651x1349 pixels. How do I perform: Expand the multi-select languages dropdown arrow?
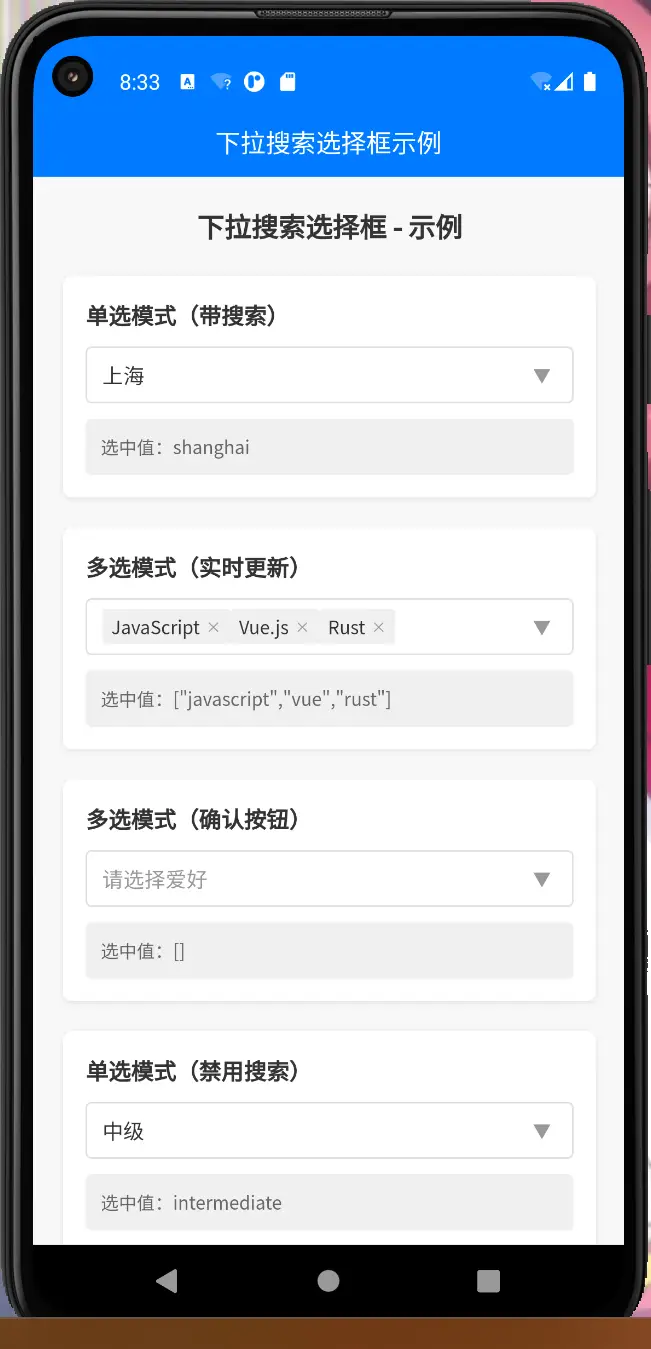541,627
